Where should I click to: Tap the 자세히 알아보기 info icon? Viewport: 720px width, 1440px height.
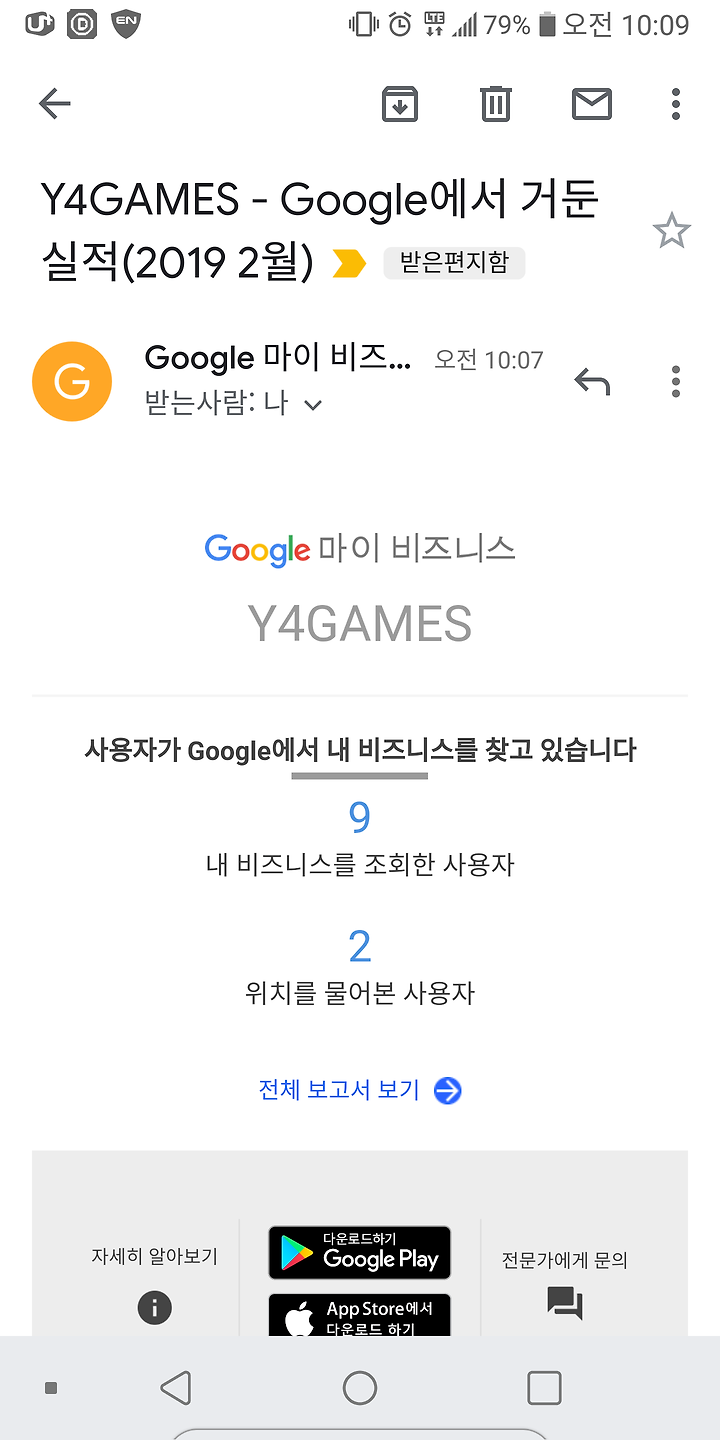click(x=154, y=1307)
